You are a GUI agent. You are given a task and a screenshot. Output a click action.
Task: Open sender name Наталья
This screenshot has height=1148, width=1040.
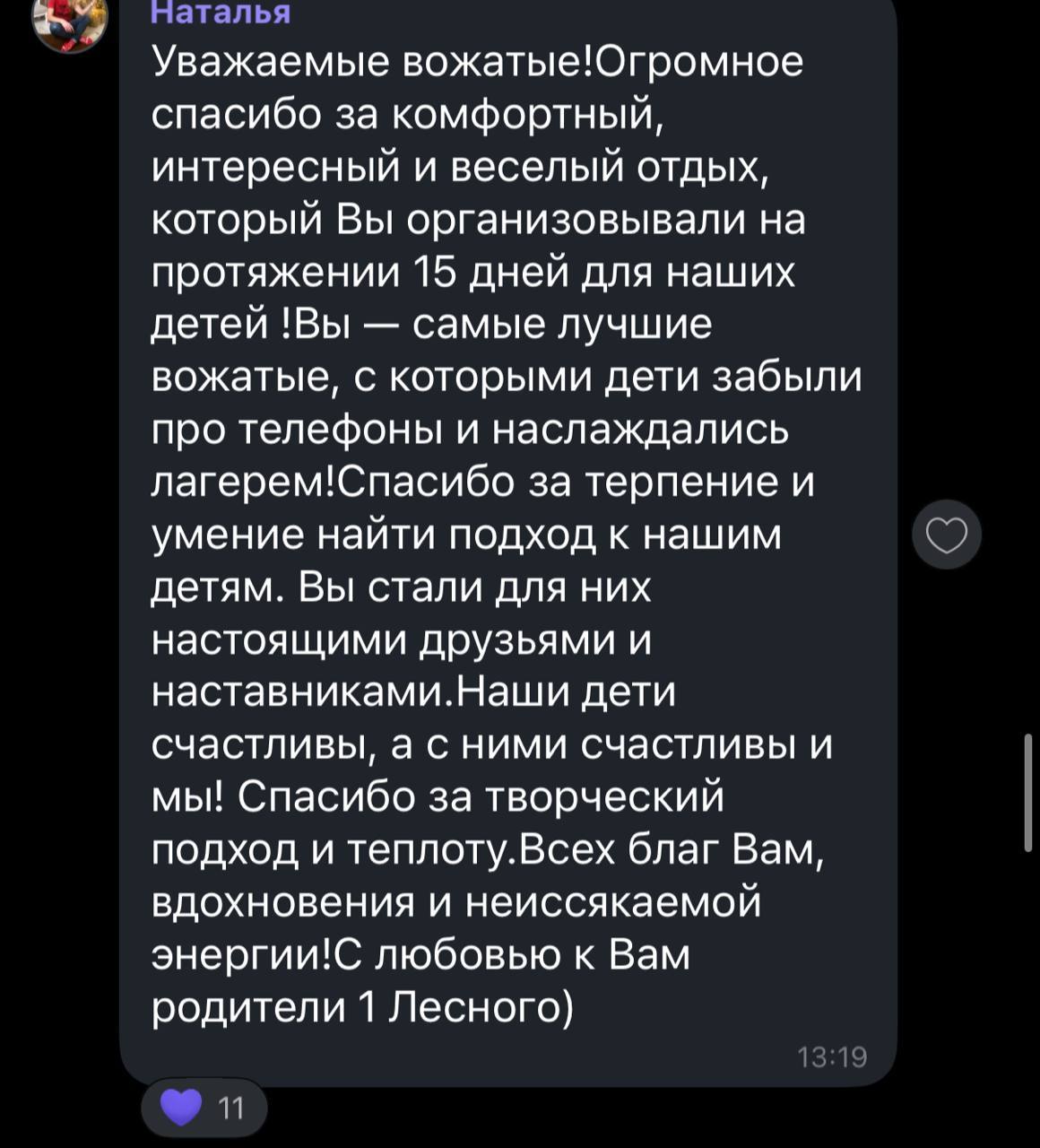(221, 13)
